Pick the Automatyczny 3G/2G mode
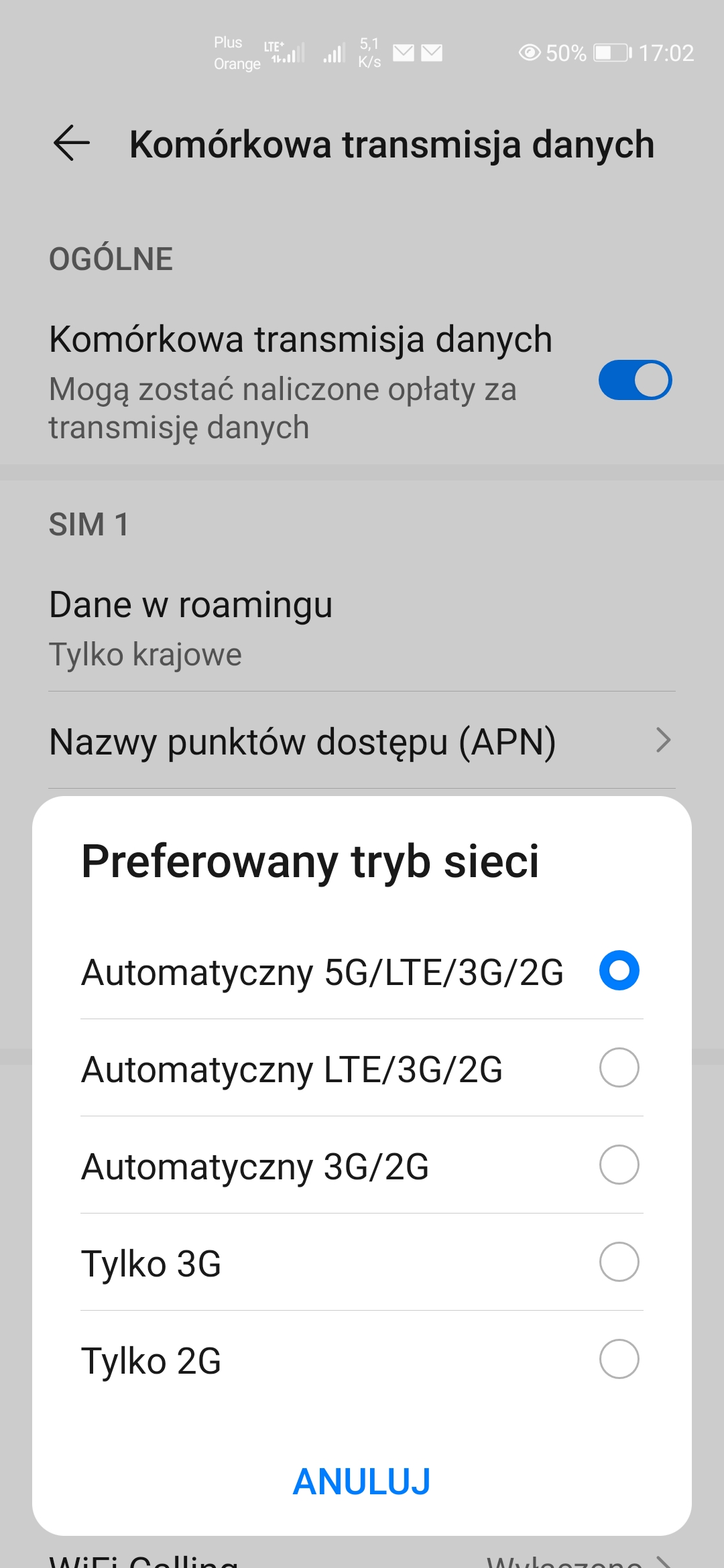 click(x=362, y=1165)
